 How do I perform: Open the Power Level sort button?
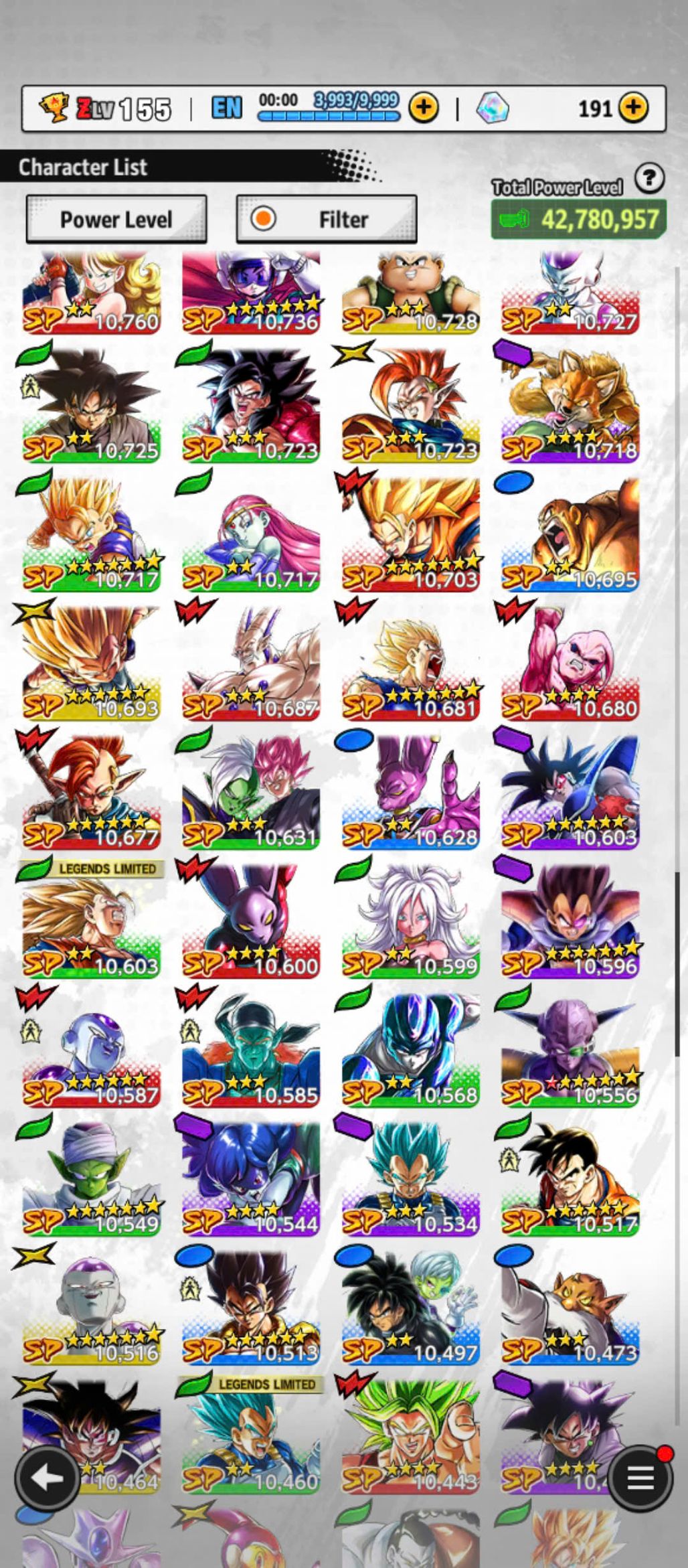[116, 219]
